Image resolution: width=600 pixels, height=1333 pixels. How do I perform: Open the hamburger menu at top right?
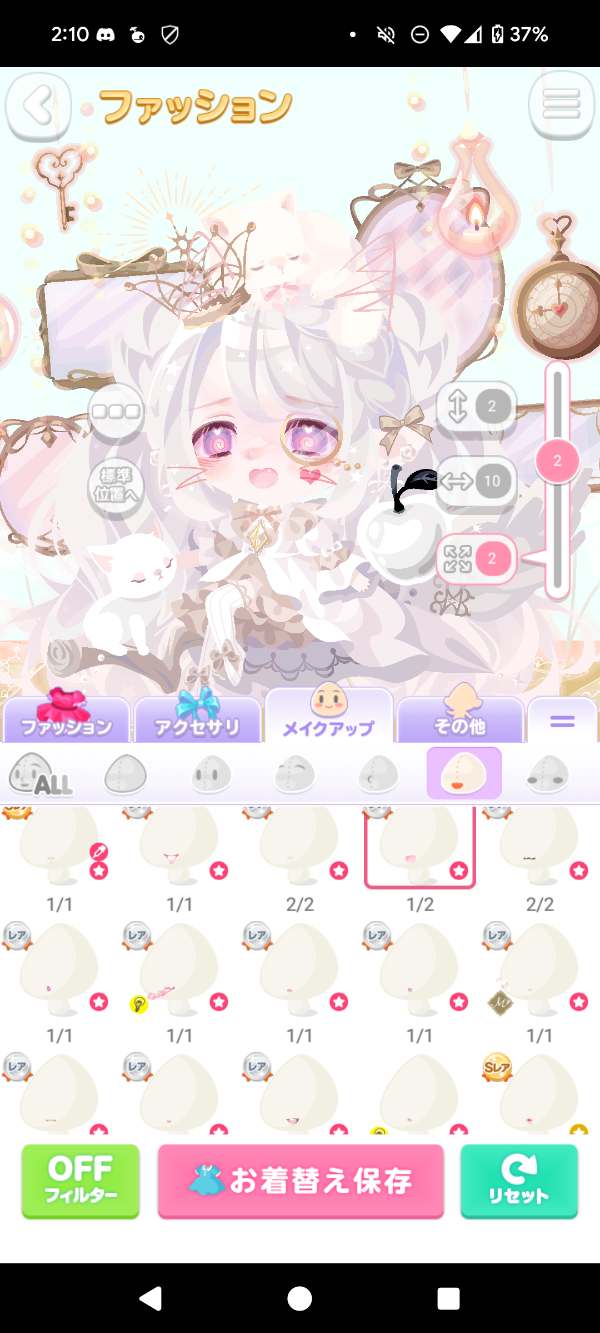click(x=561, y=104)
